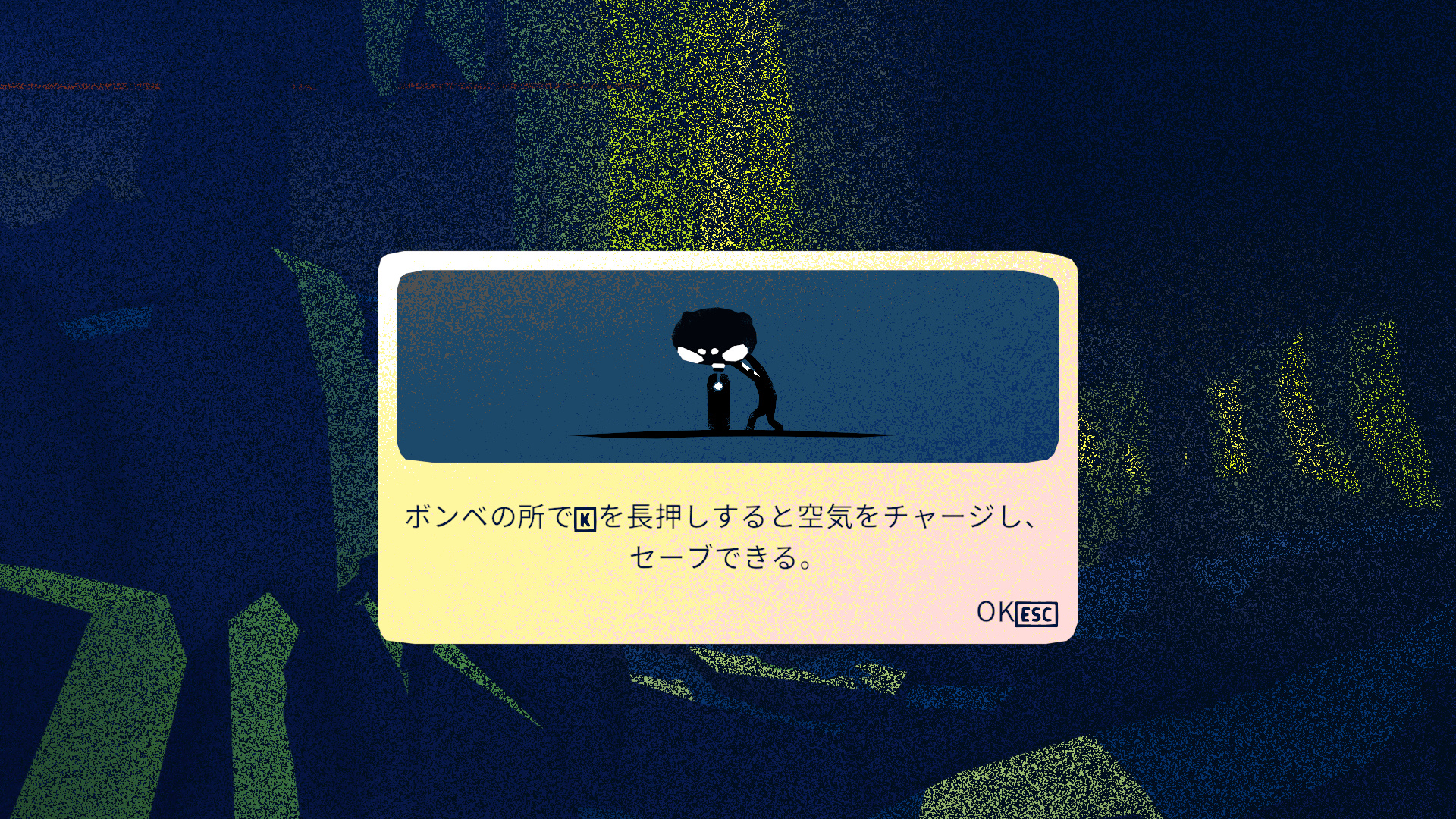
Task: Confirm the tutorial dialog with OK
Action: pos(1015,612)
